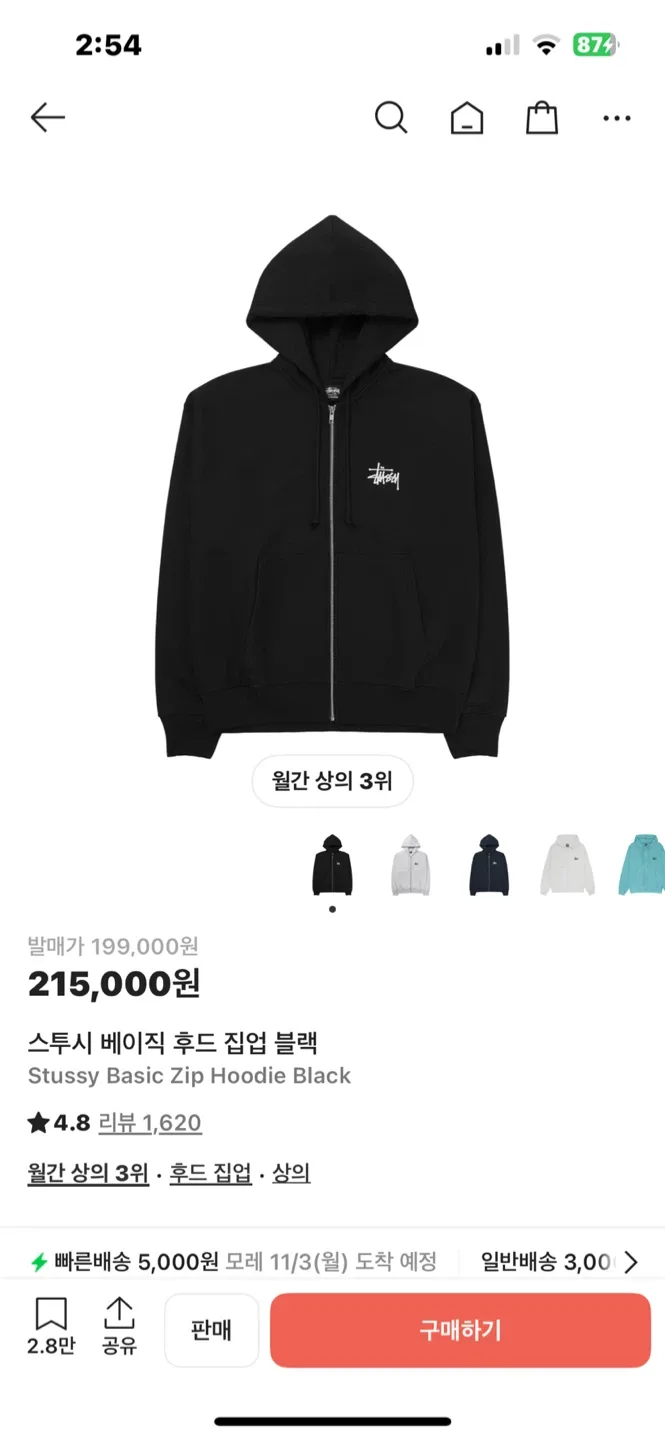Go to the home icon
This screenshot has height=1440, width=665.
(x=466, y=119)
